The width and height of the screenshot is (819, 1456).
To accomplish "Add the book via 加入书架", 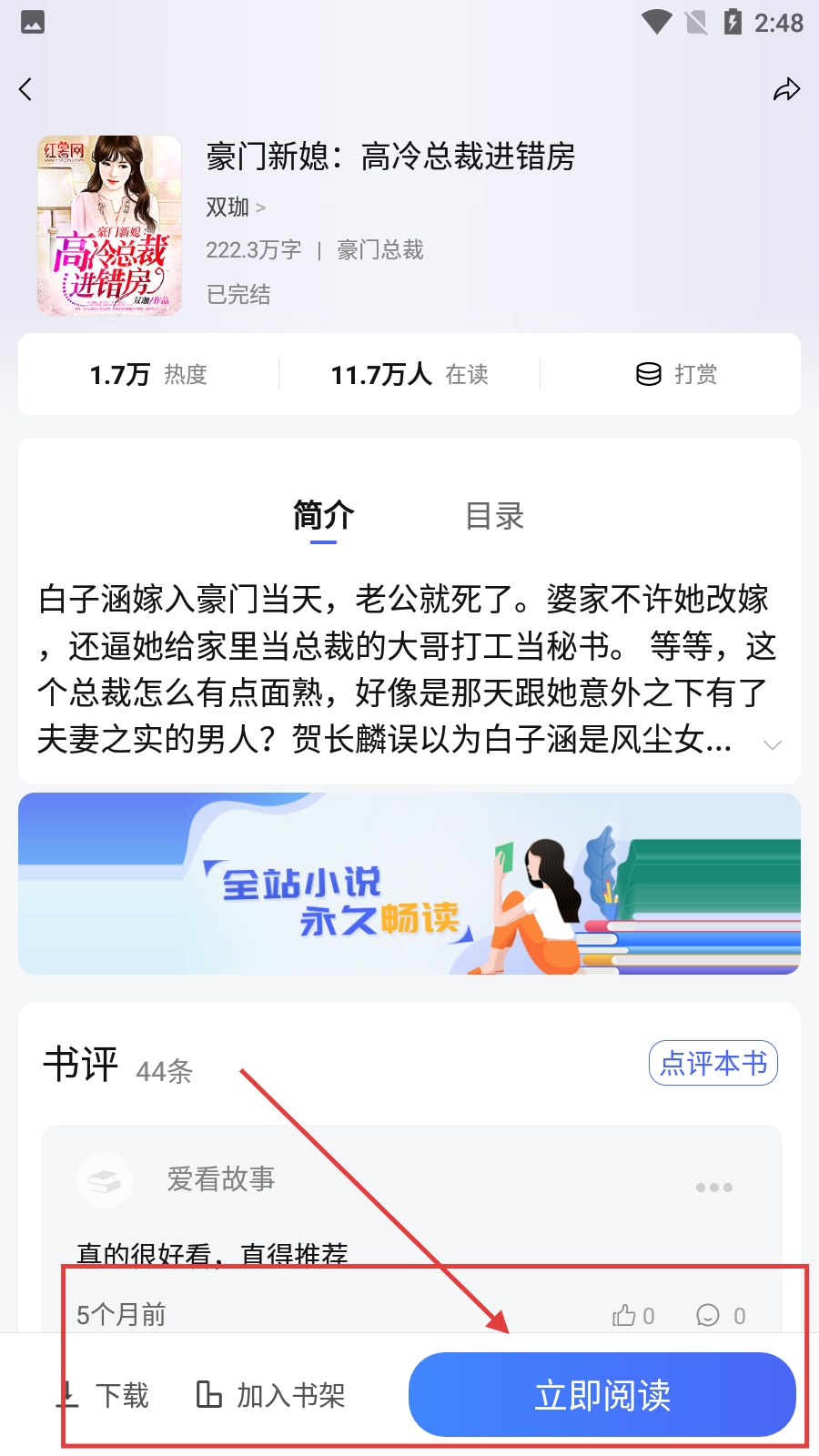I will [x=271, y=1395].
